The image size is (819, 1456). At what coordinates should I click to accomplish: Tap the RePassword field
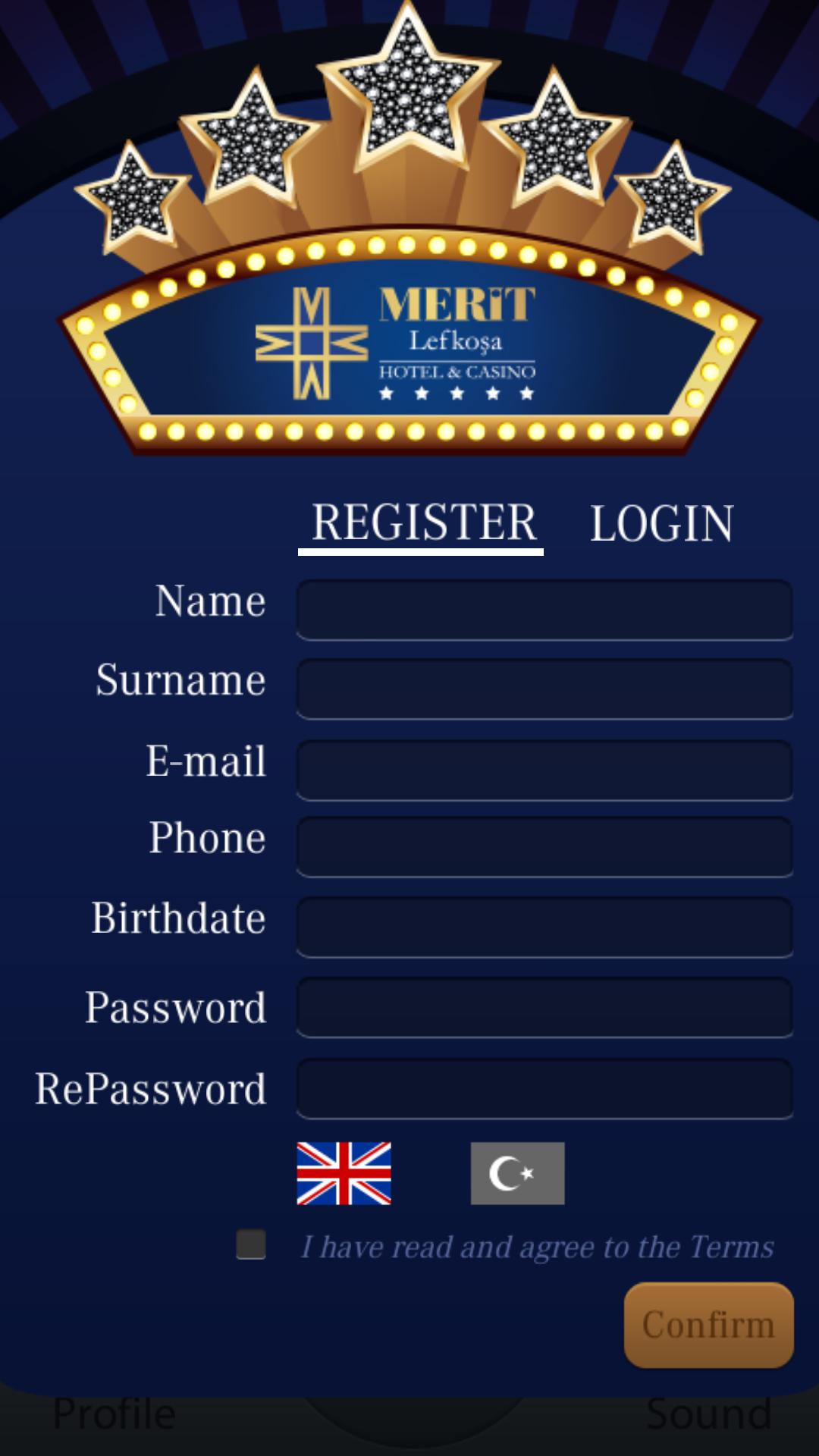pyautogui.click(x=544, y=1088)
